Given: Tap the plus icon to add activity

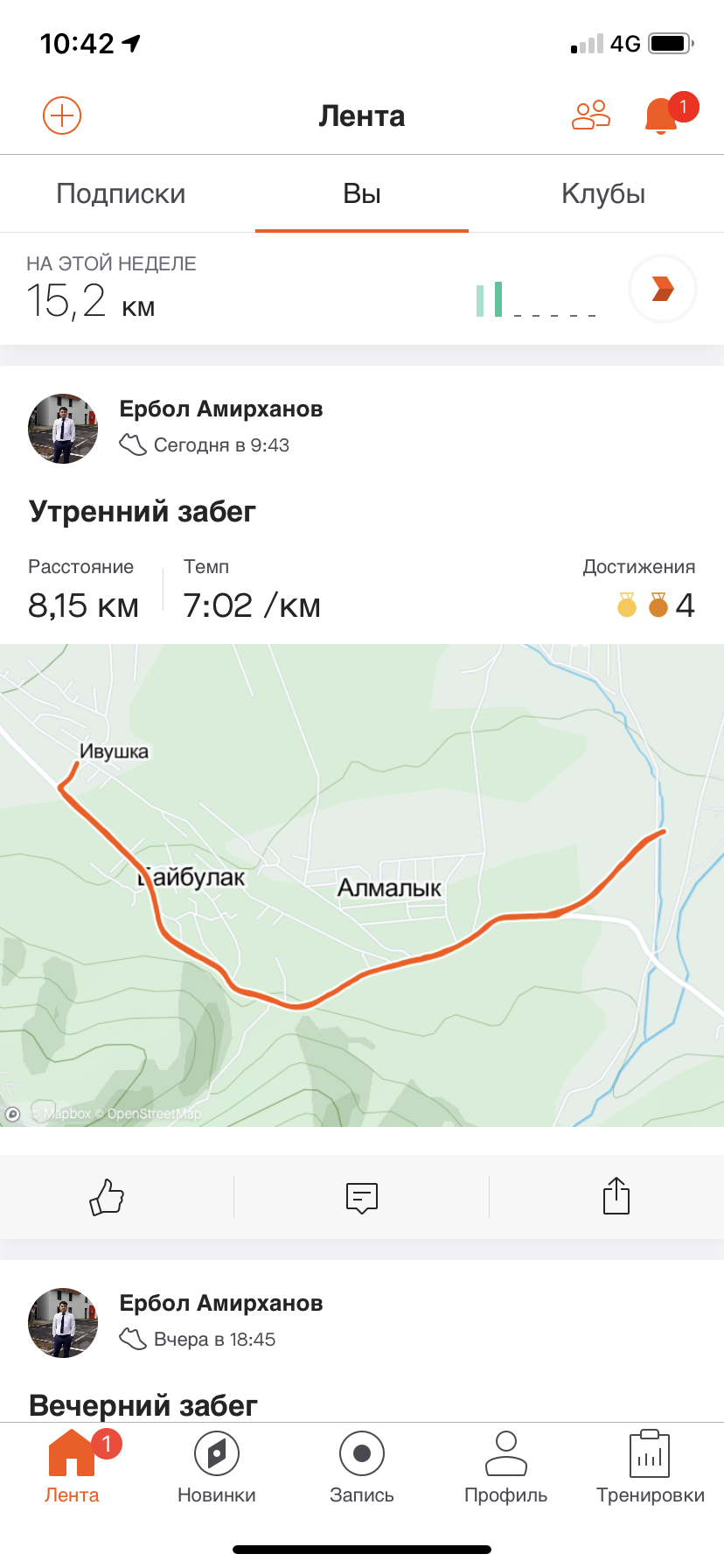Looking at the screenshot, I should pyautogui.click(x=62, y=115).
